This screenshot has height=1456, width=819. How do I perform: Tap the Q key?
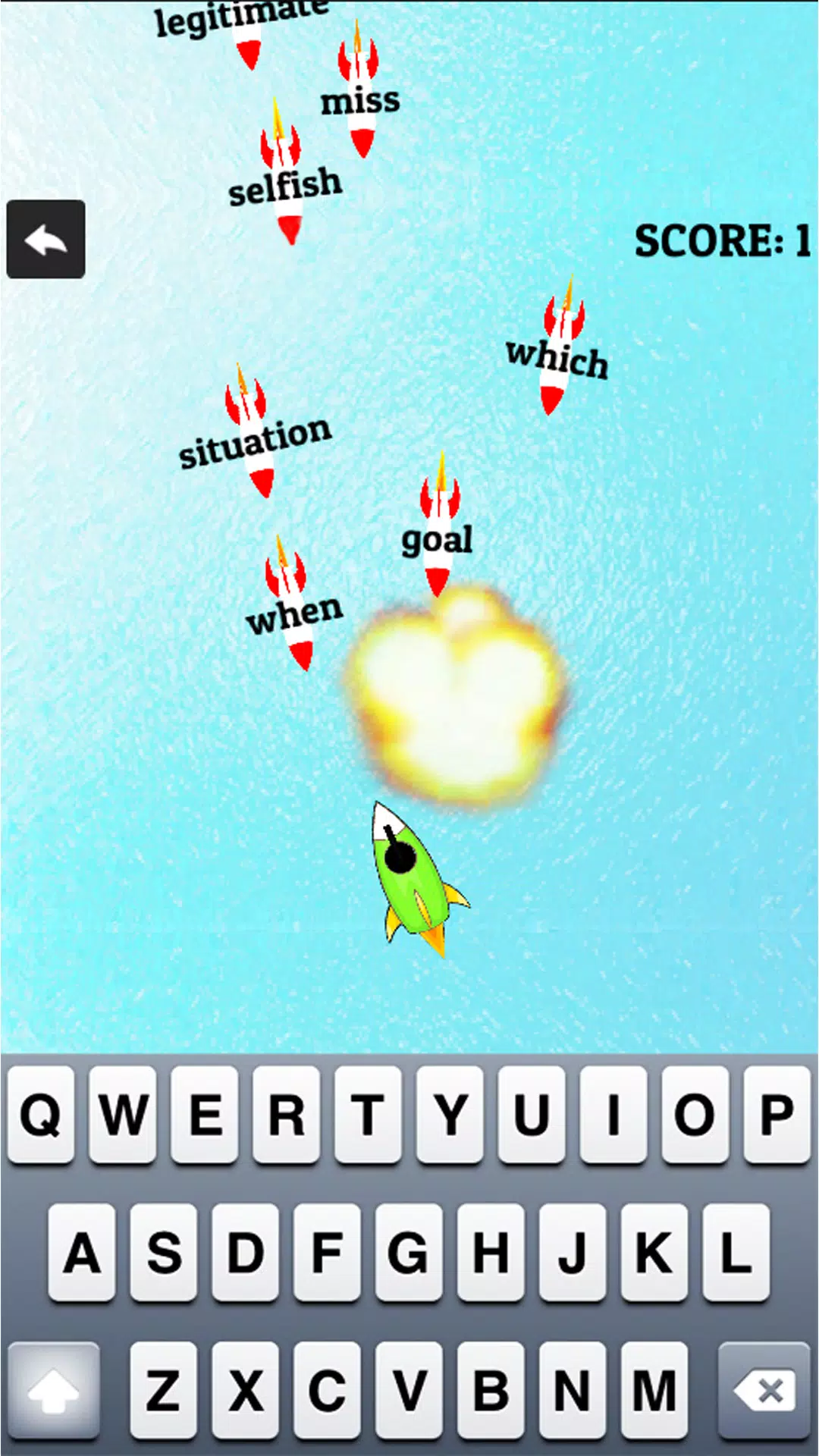click(41, 1115)
